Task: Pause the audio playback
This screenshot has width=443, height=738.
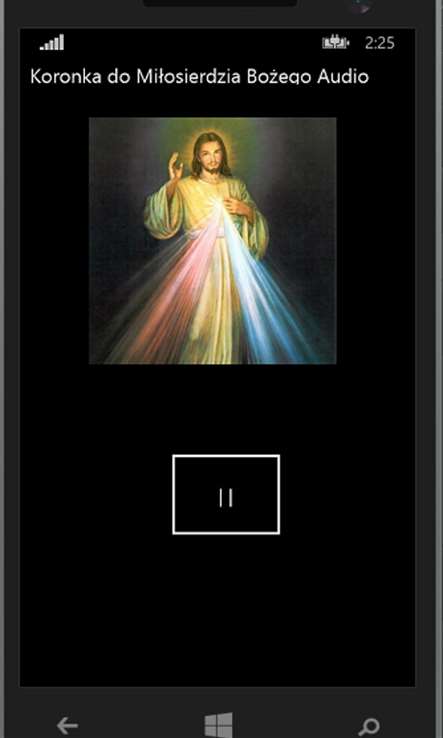Action: 226,494
